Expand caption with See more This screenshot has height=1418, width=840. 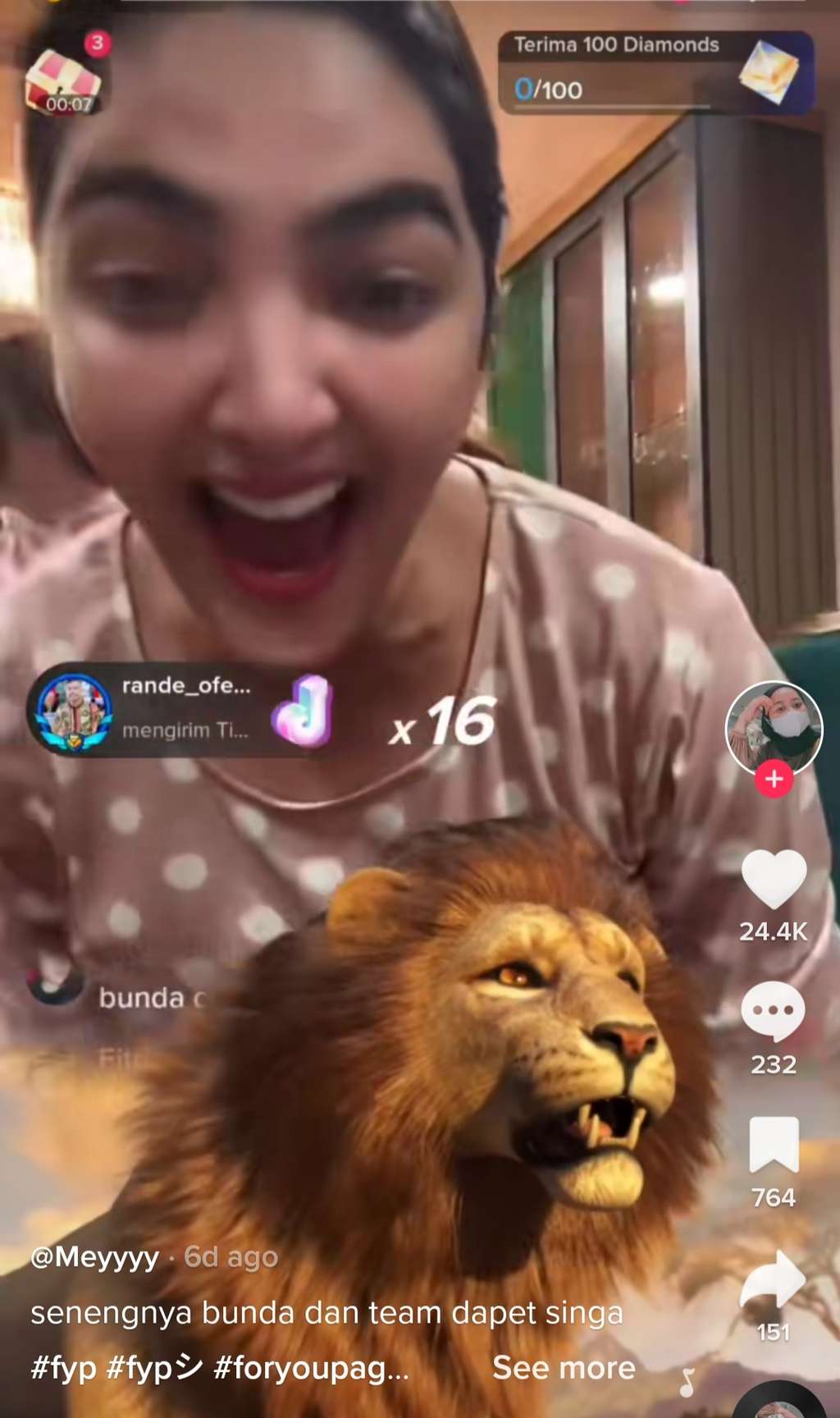click(564, 1368)
